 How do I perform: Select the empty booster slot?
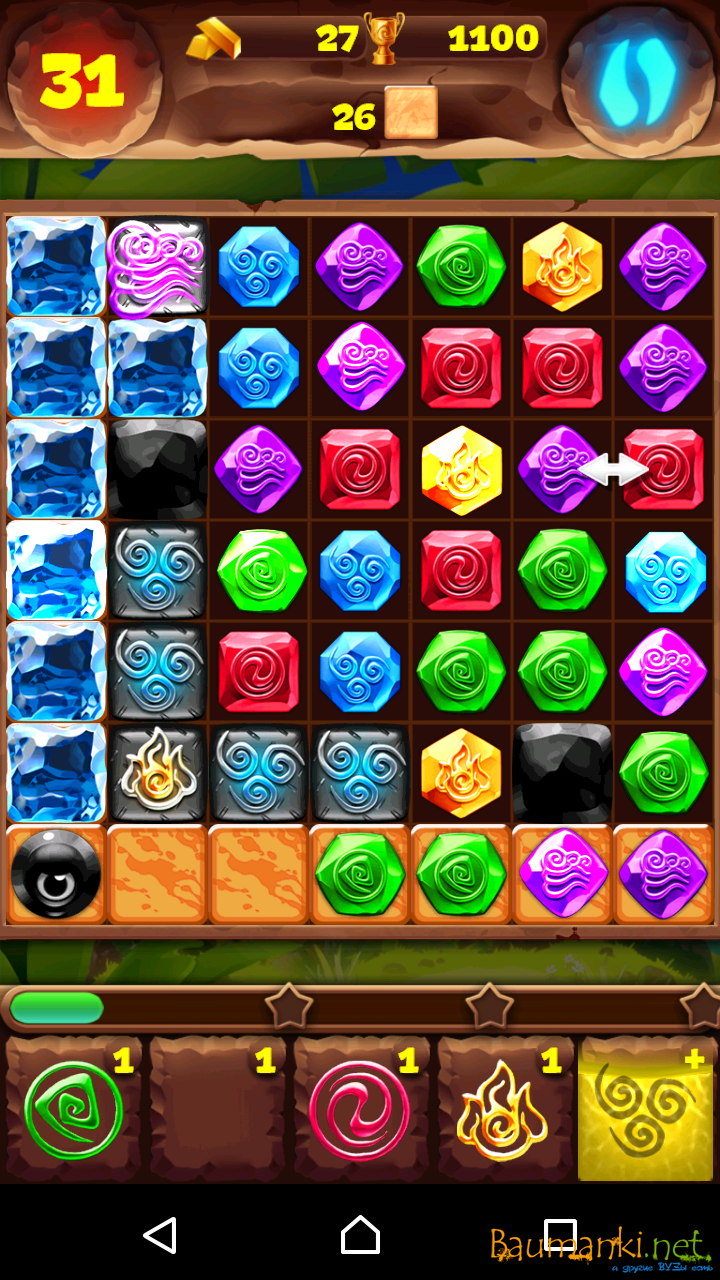point(216,1110)
